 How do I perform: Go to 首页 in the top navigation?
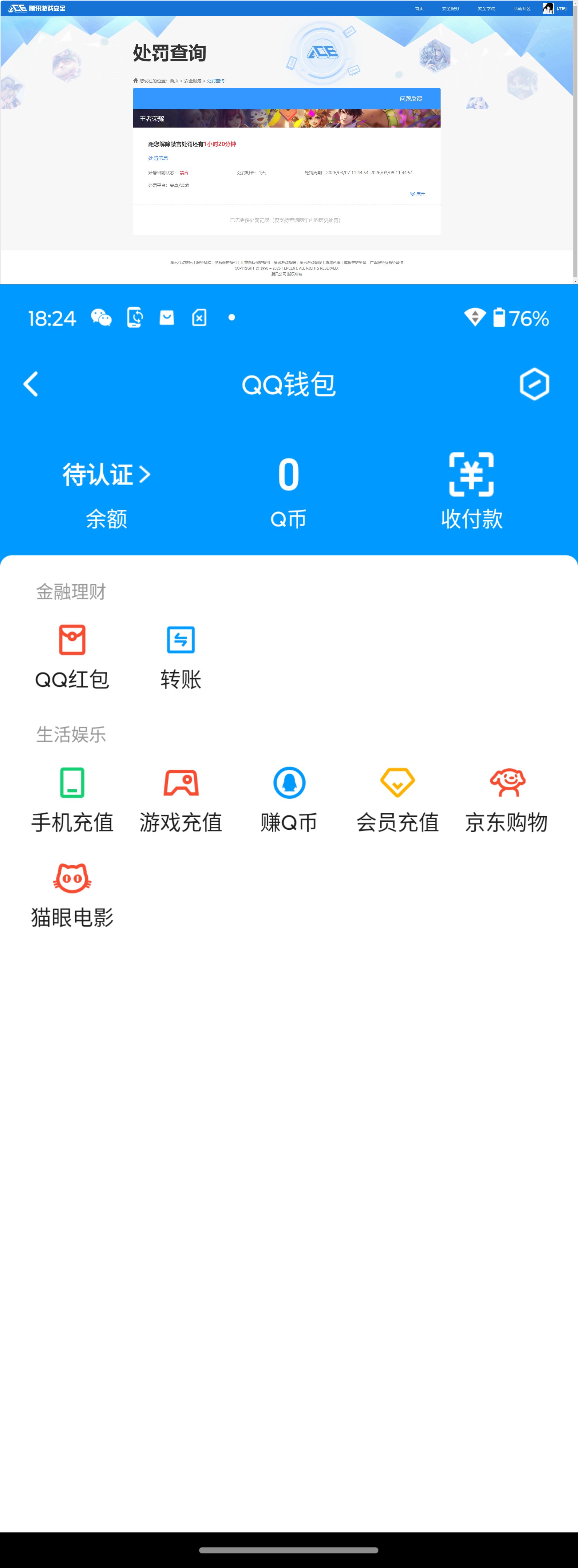click(419, 9)
